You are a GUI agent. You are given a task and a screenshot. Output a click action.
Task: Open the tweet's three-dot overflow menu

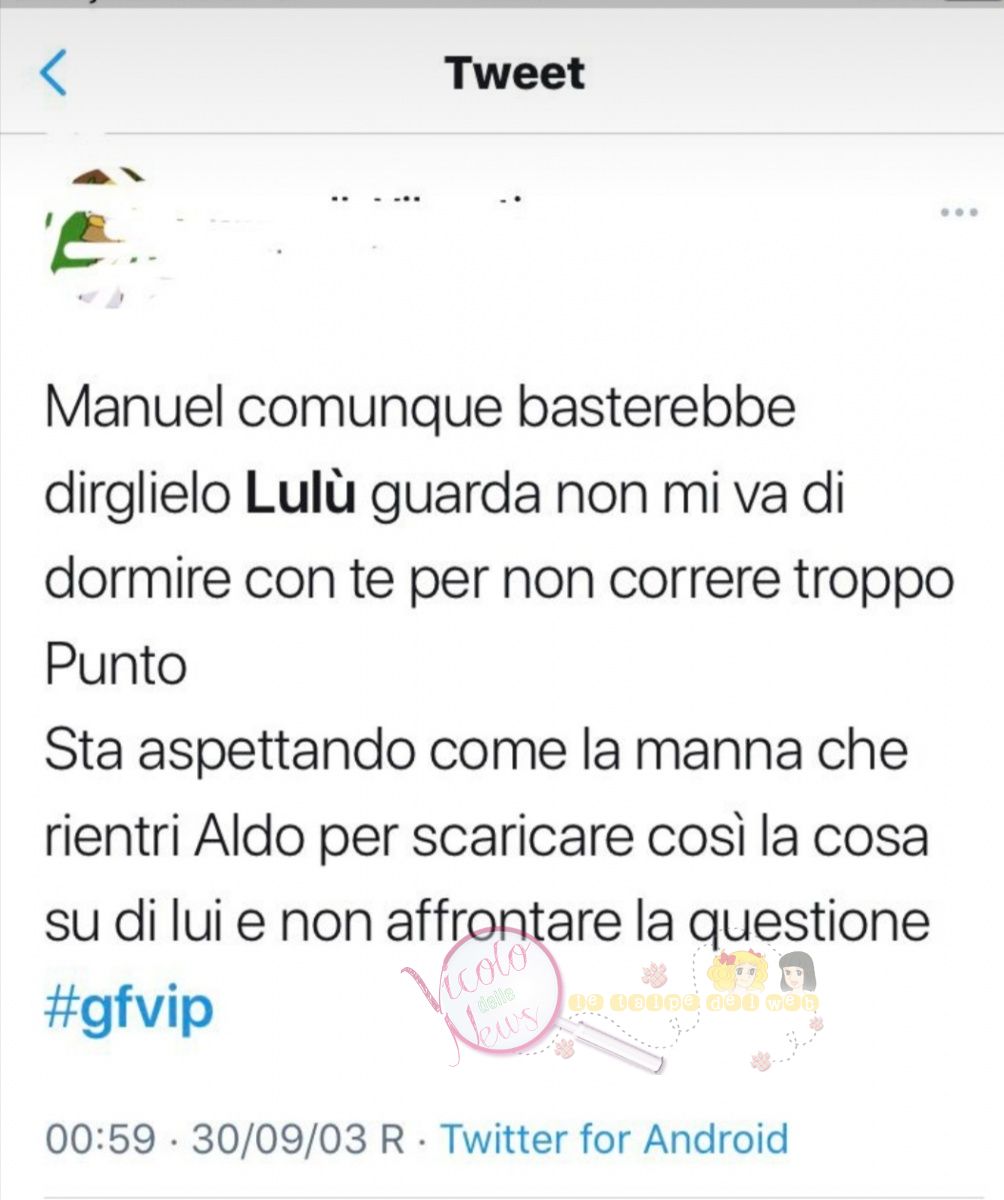pos(958,212)
